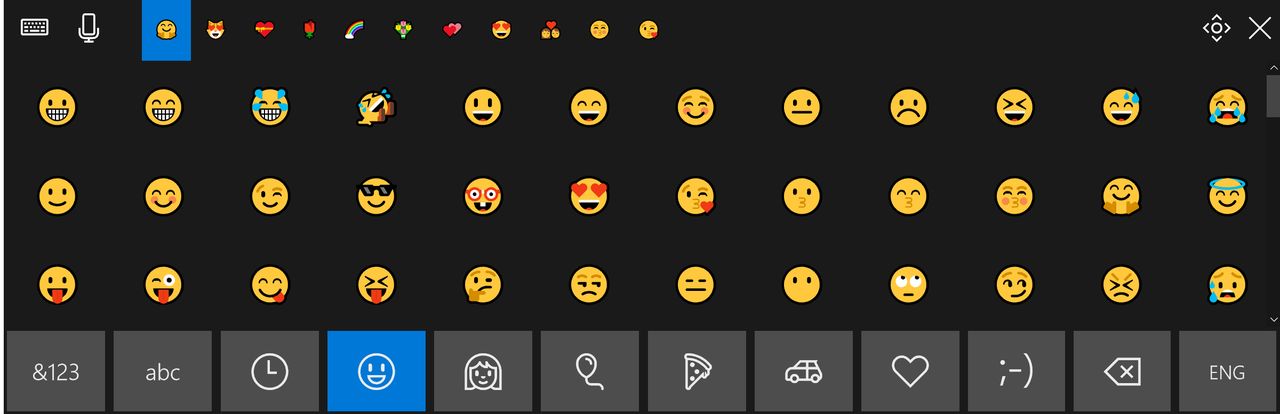Screen dimensions: 1280x414
Task: Select the smiley faces emoji category
Action: (x=376, y=372)
